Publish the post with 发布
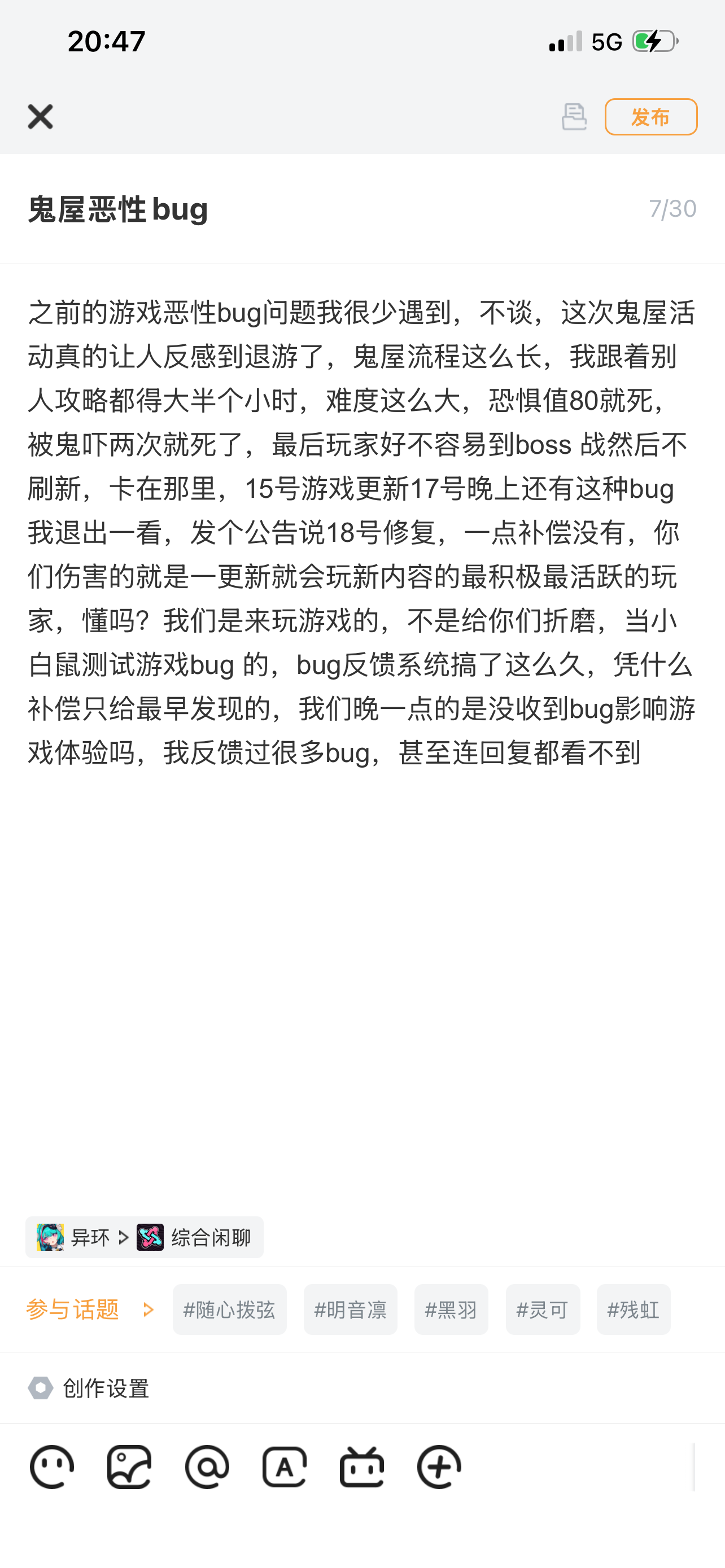725x1568 pixels. point(650,116)
